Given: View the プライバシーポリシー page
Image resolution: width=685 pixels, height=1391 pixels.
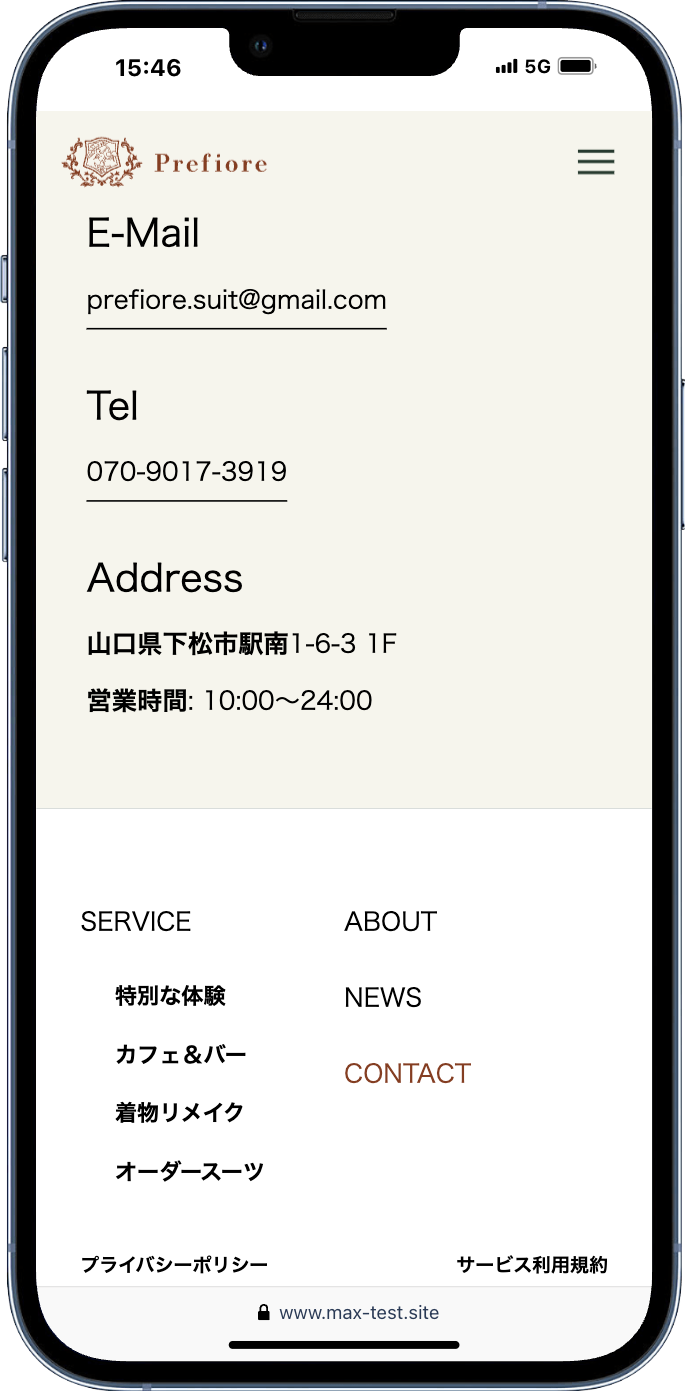Looking at the screenshot, I should click(174, 1265).
